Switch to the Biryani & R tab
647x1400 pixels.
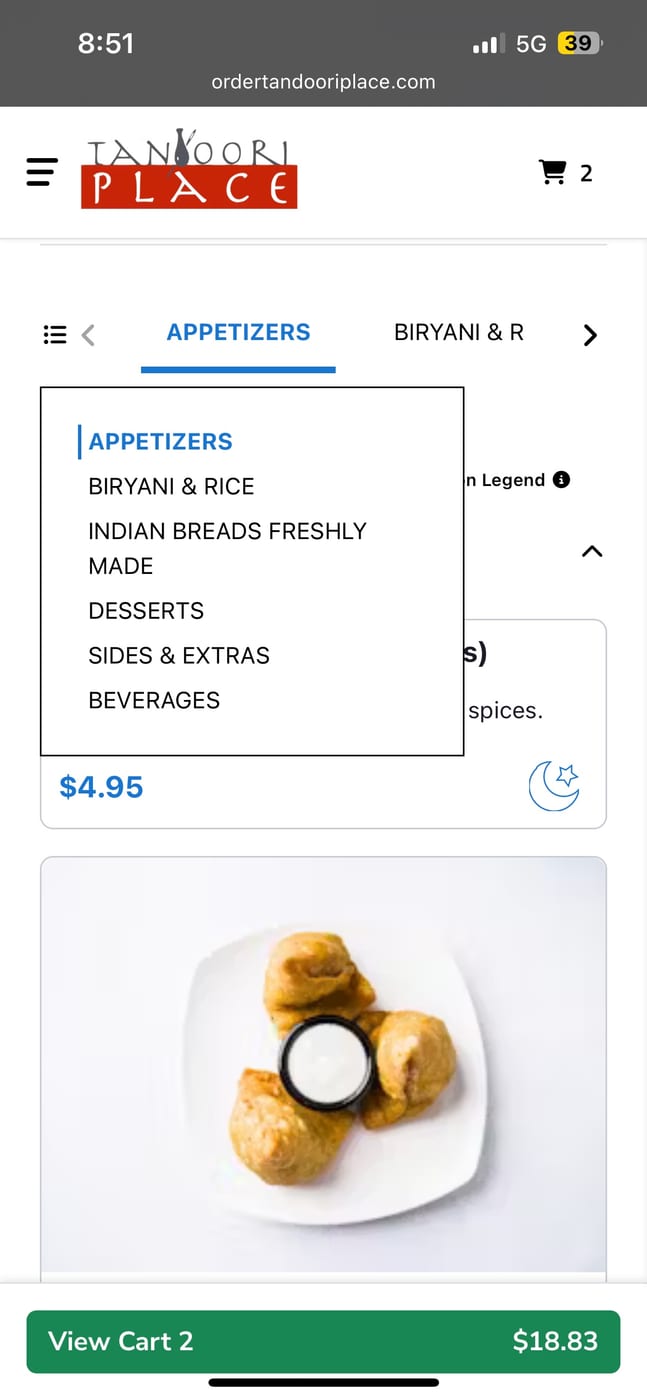(459, 332)
